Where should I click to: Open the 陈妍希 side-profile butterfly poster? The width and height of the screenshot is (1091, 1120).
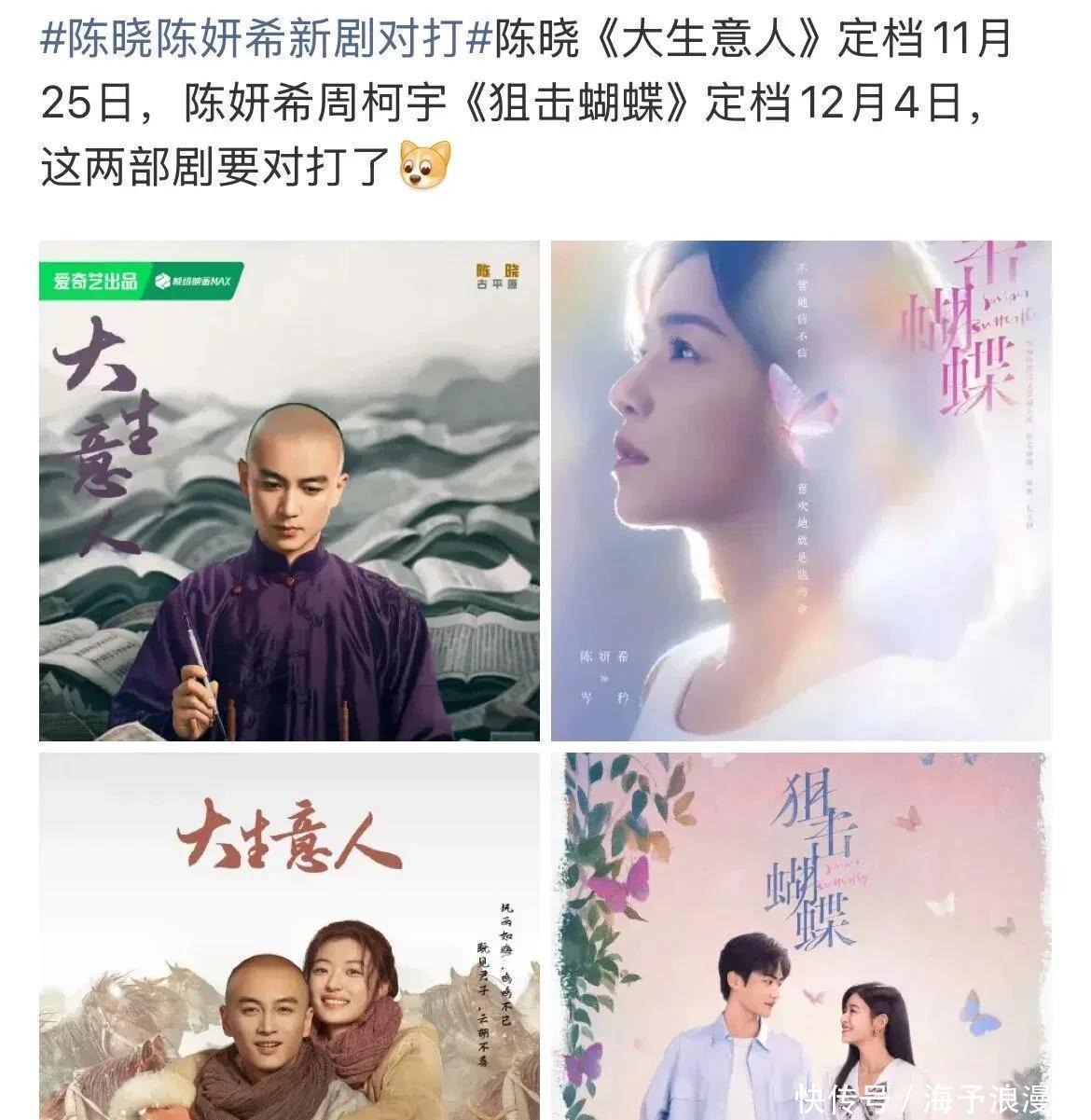[801, 491]
